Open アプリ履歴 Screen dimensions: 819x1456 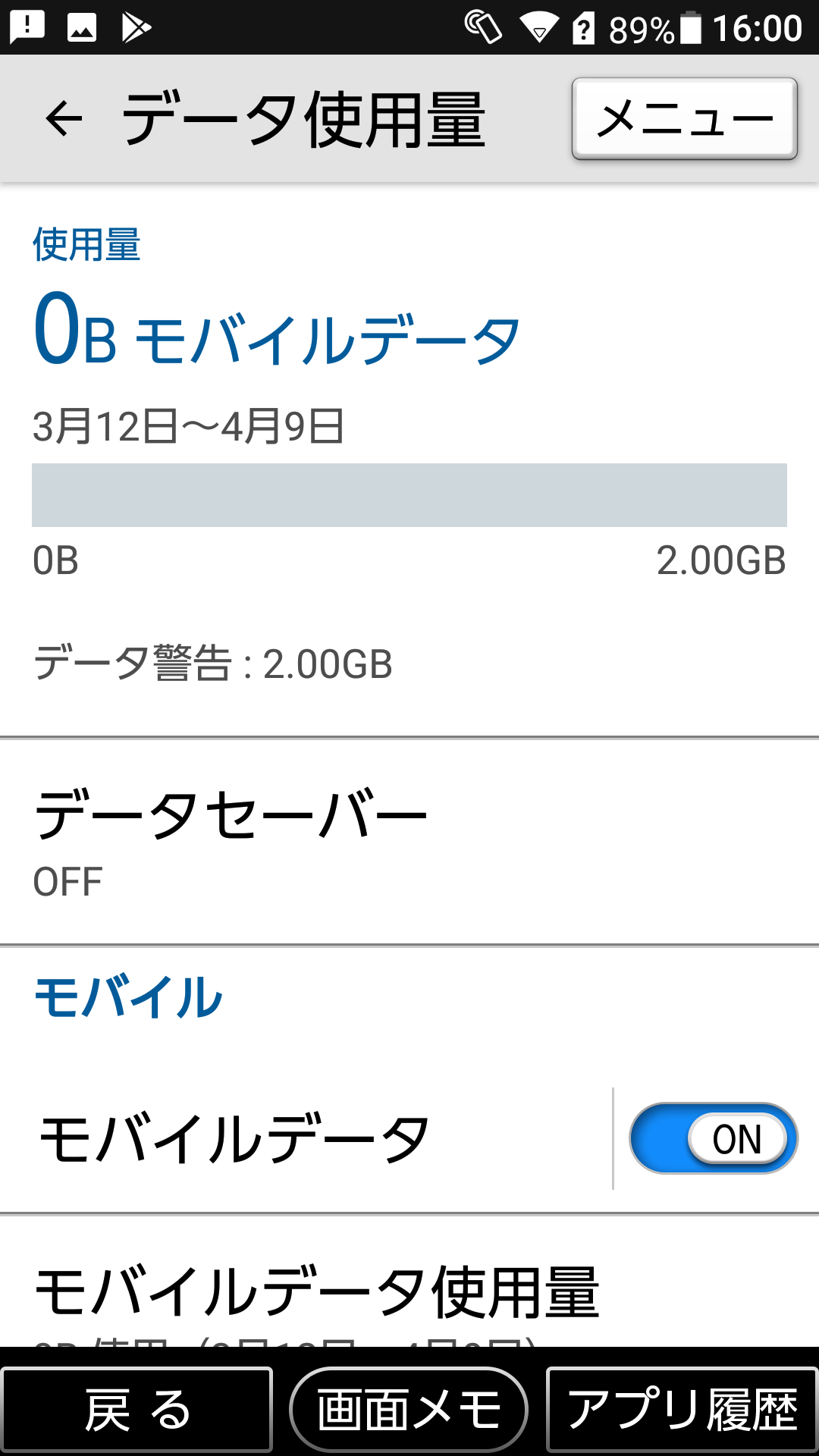[682, 1410]
